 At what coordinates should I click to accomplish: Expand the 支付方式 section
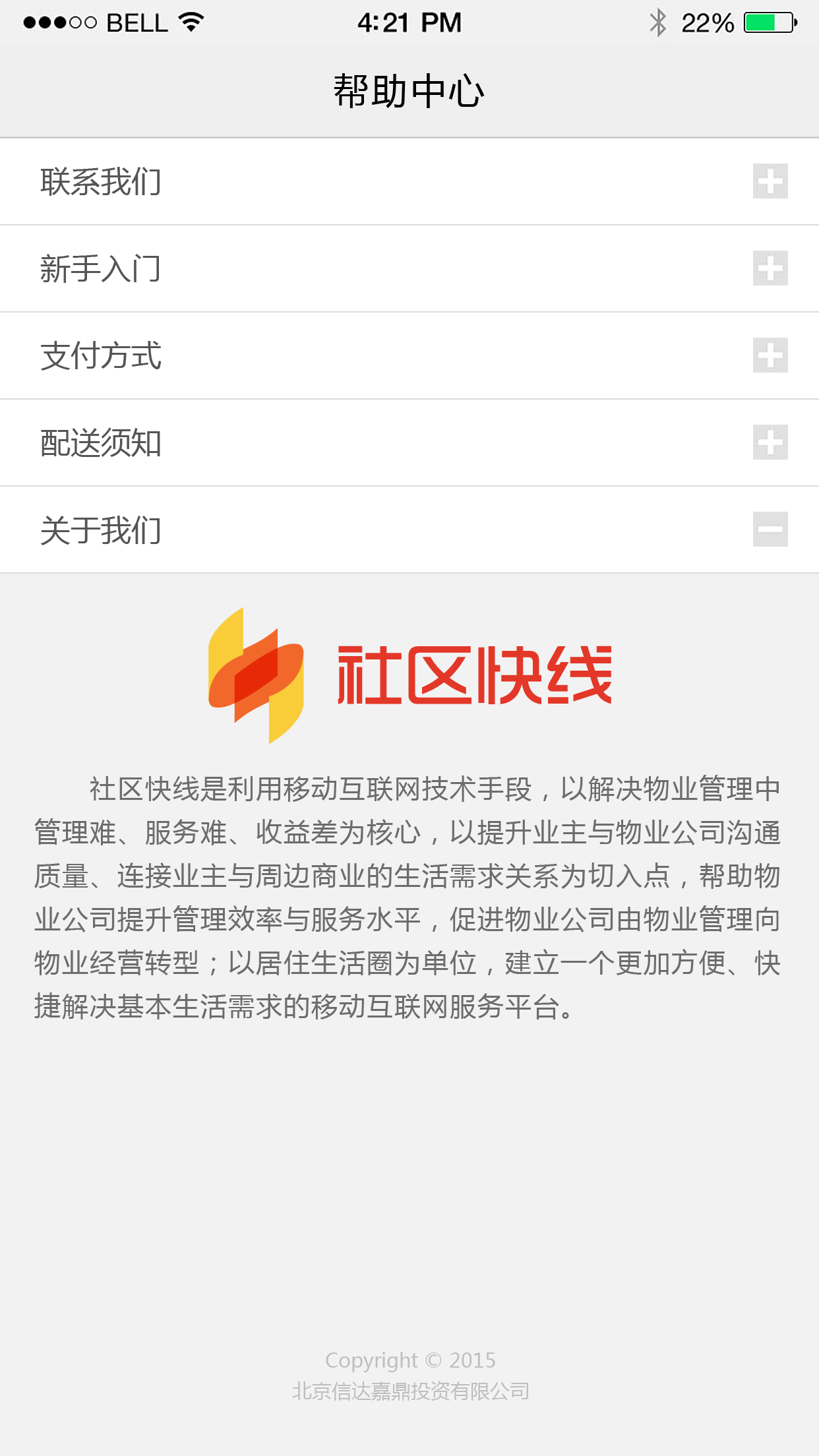pos(770,355)
